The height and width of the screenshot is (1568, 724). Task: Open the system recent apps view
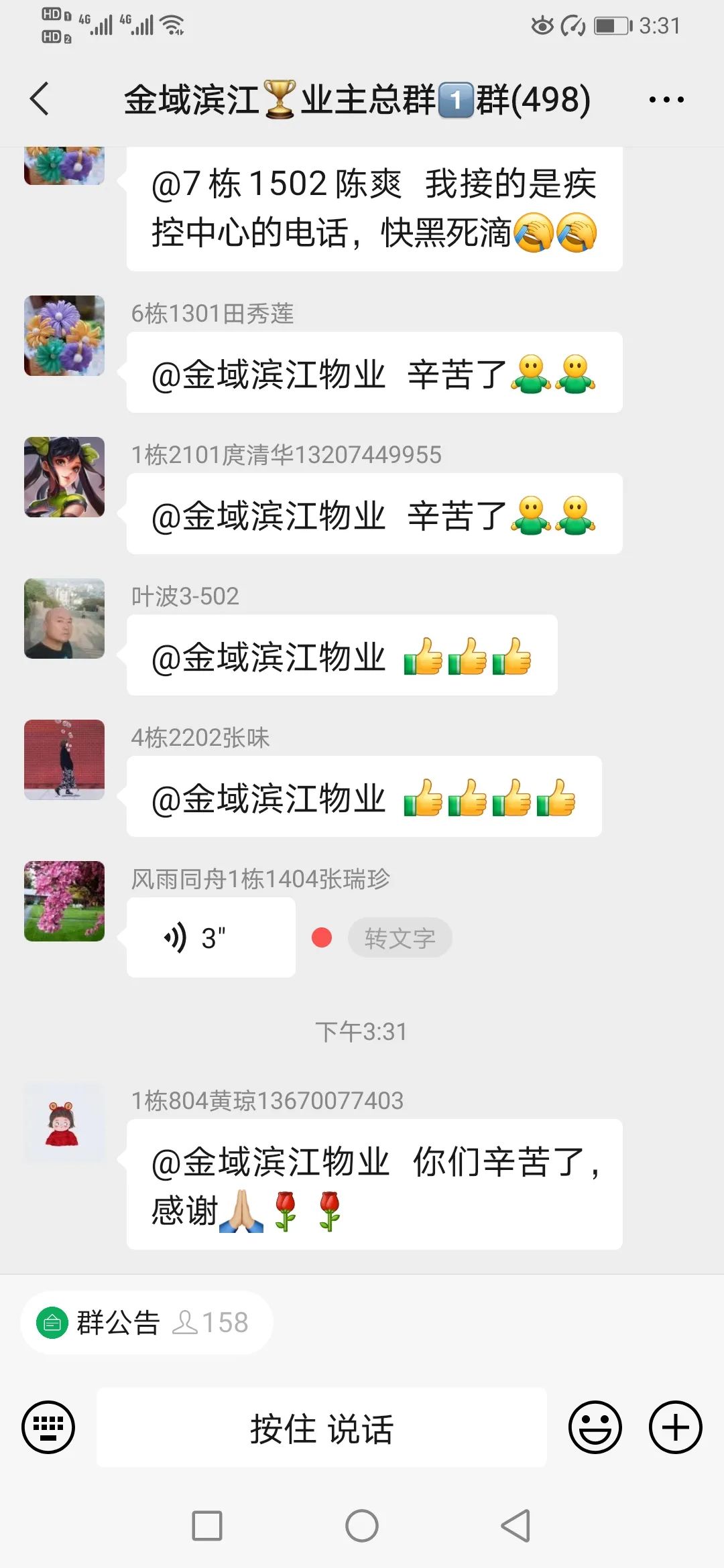pos(207,1526)
